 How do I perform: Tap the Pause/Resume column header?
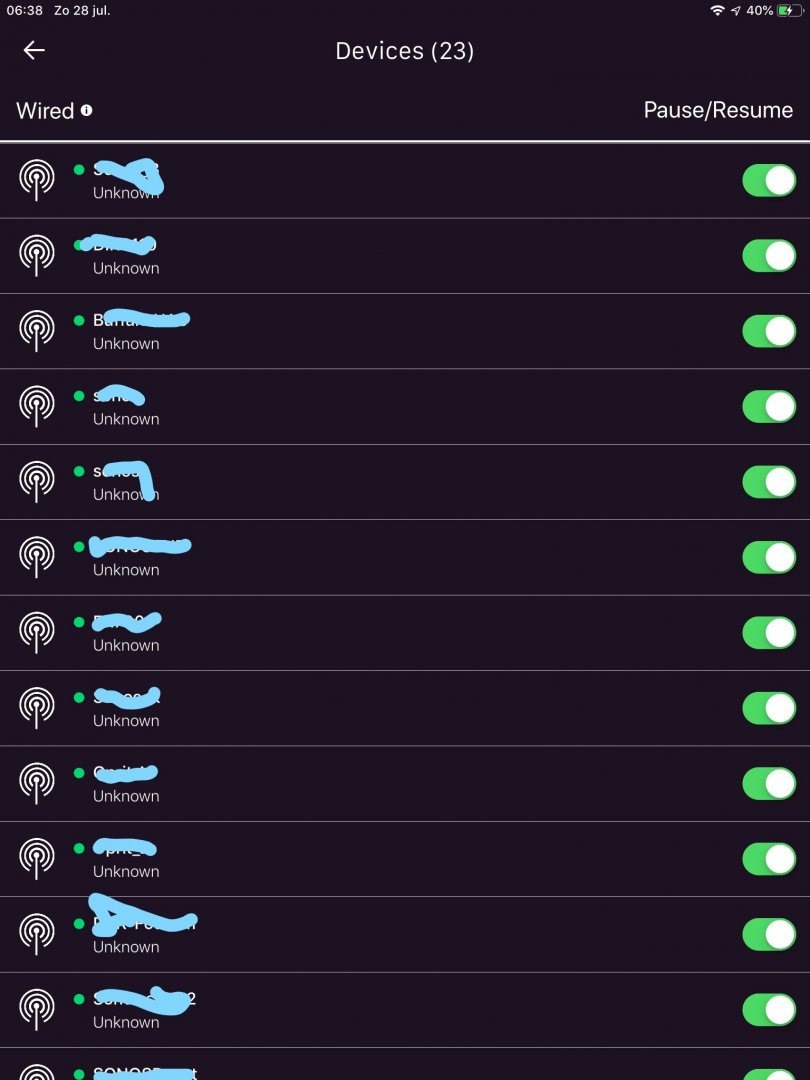point(718,110)
